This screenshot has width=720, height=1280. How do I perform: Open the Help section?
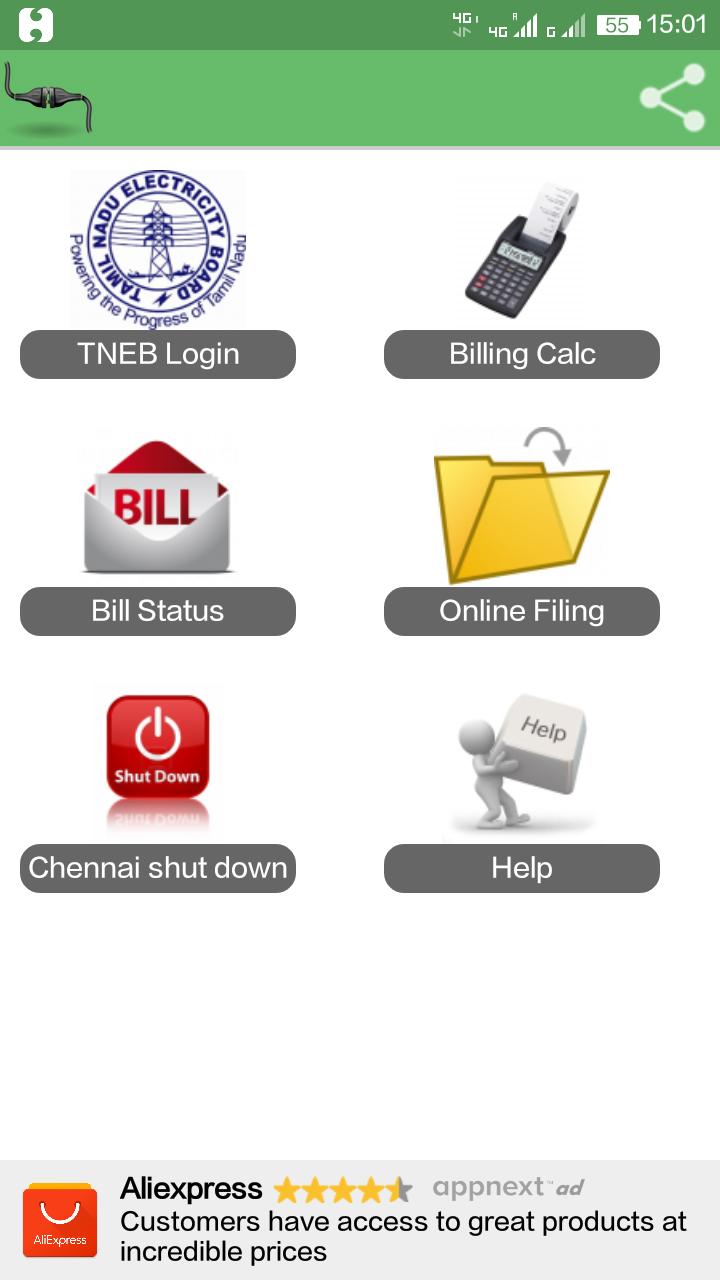click(522, 868)
